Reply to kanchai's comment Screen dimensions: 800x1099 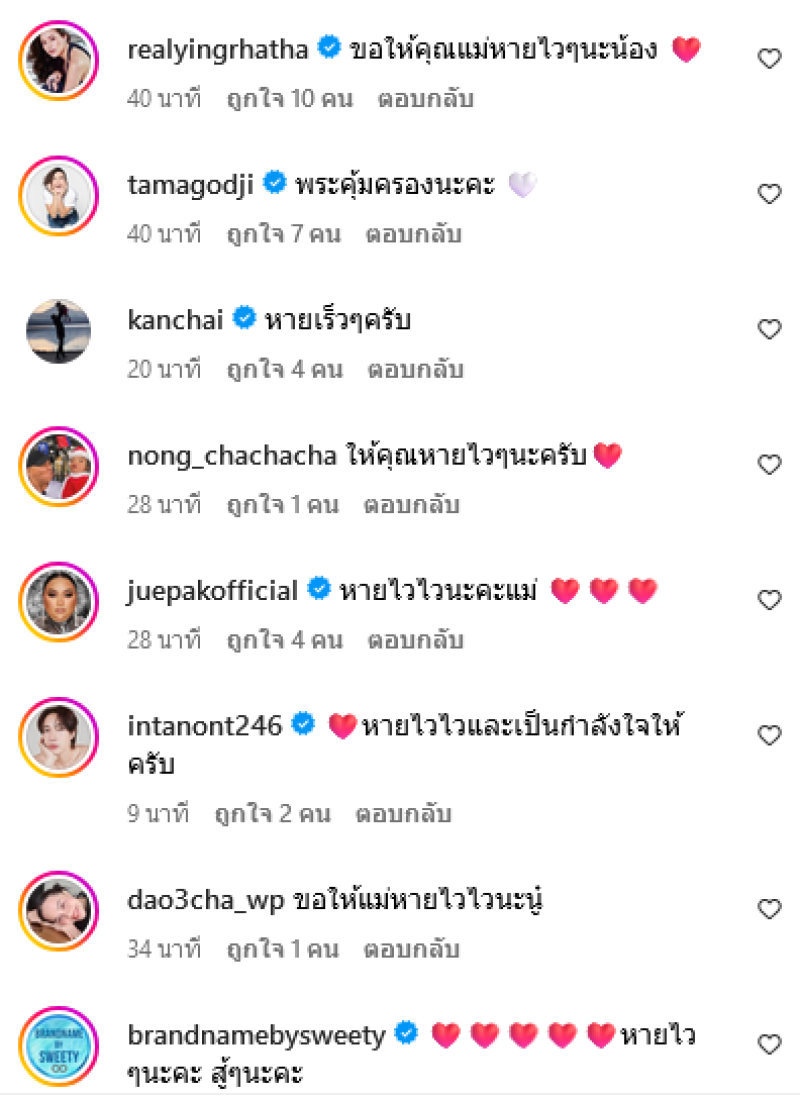[x=415, y=369]
